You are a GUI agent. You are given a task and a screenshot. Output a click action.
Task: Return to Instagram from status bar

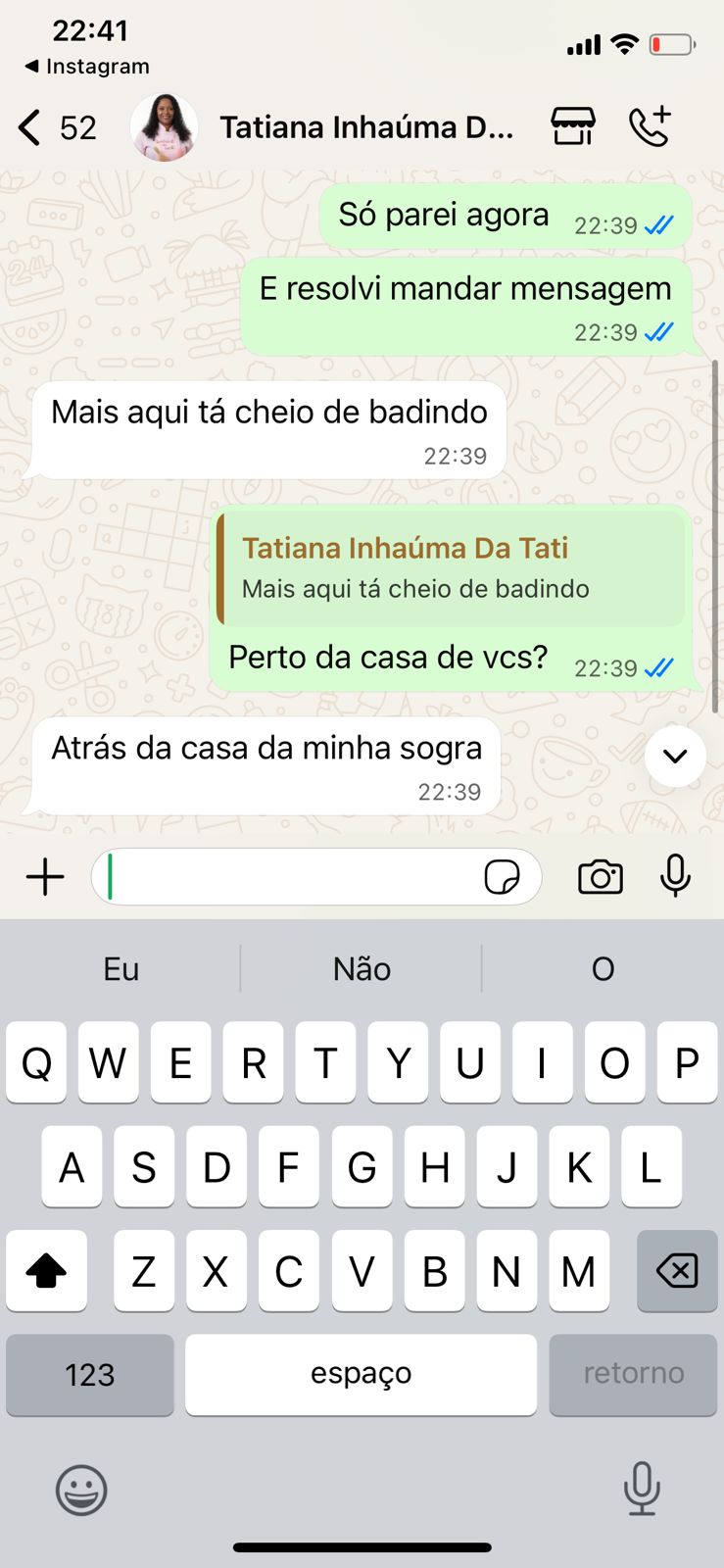coord(86,67)
